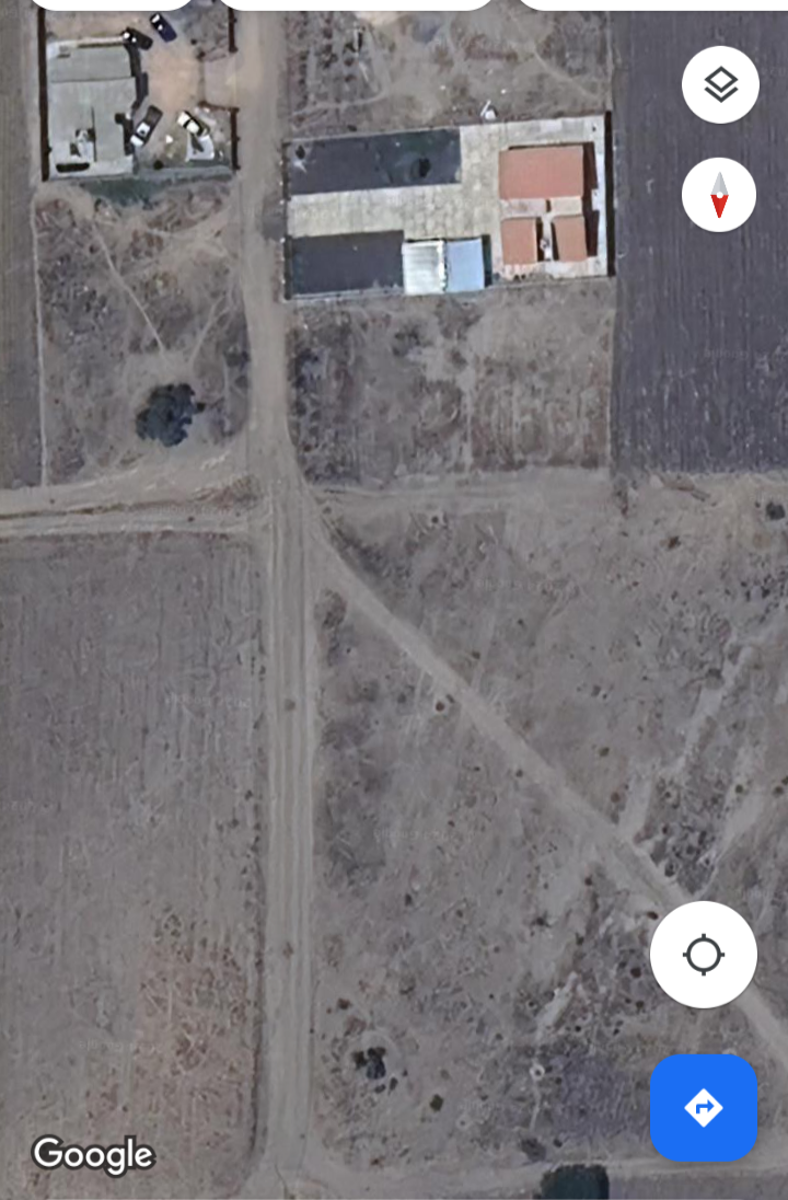
Task: Tap the compass to reset map orientation
Action: (x=720, y=194)
